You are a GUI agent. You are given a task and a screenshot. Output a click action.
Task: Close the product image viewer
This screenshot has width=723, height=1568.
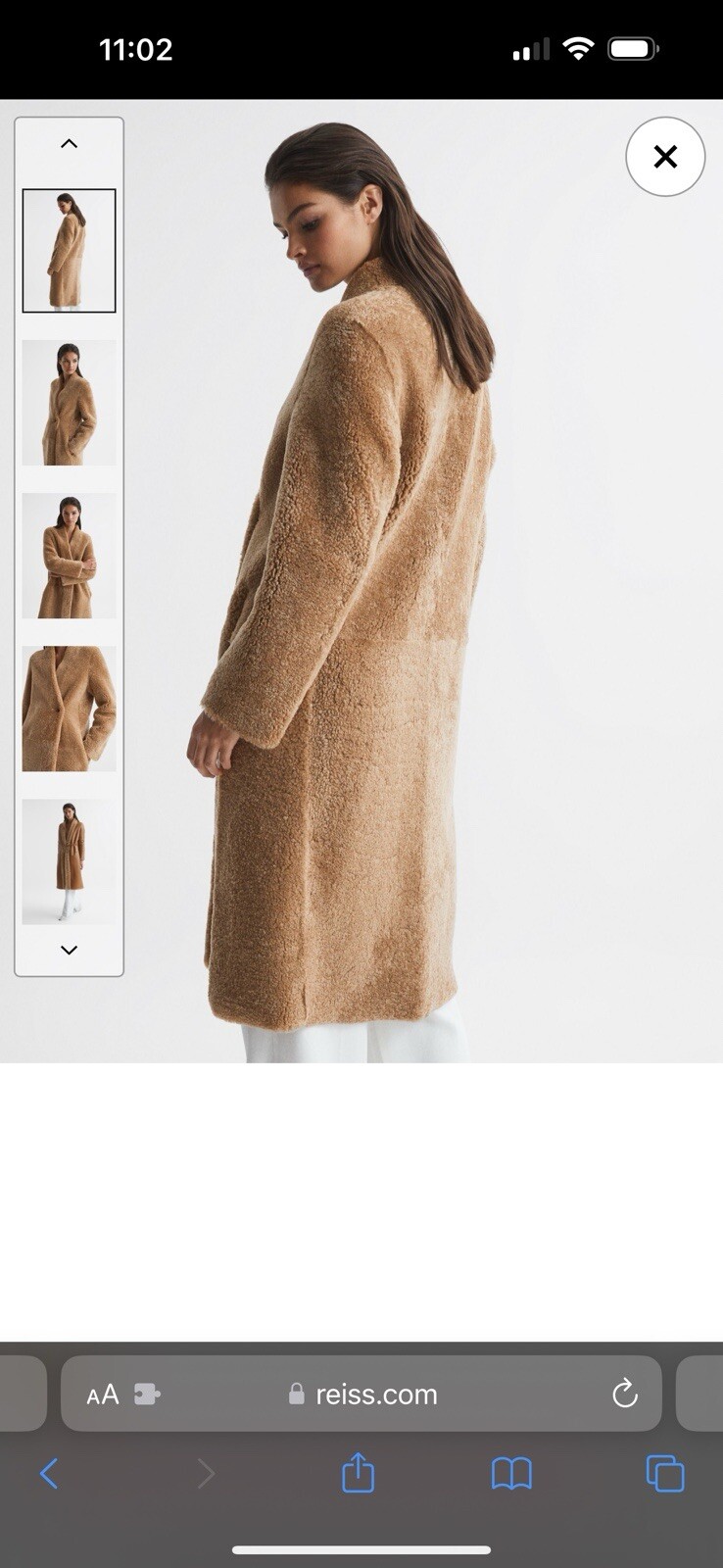(x=665, y=157)
